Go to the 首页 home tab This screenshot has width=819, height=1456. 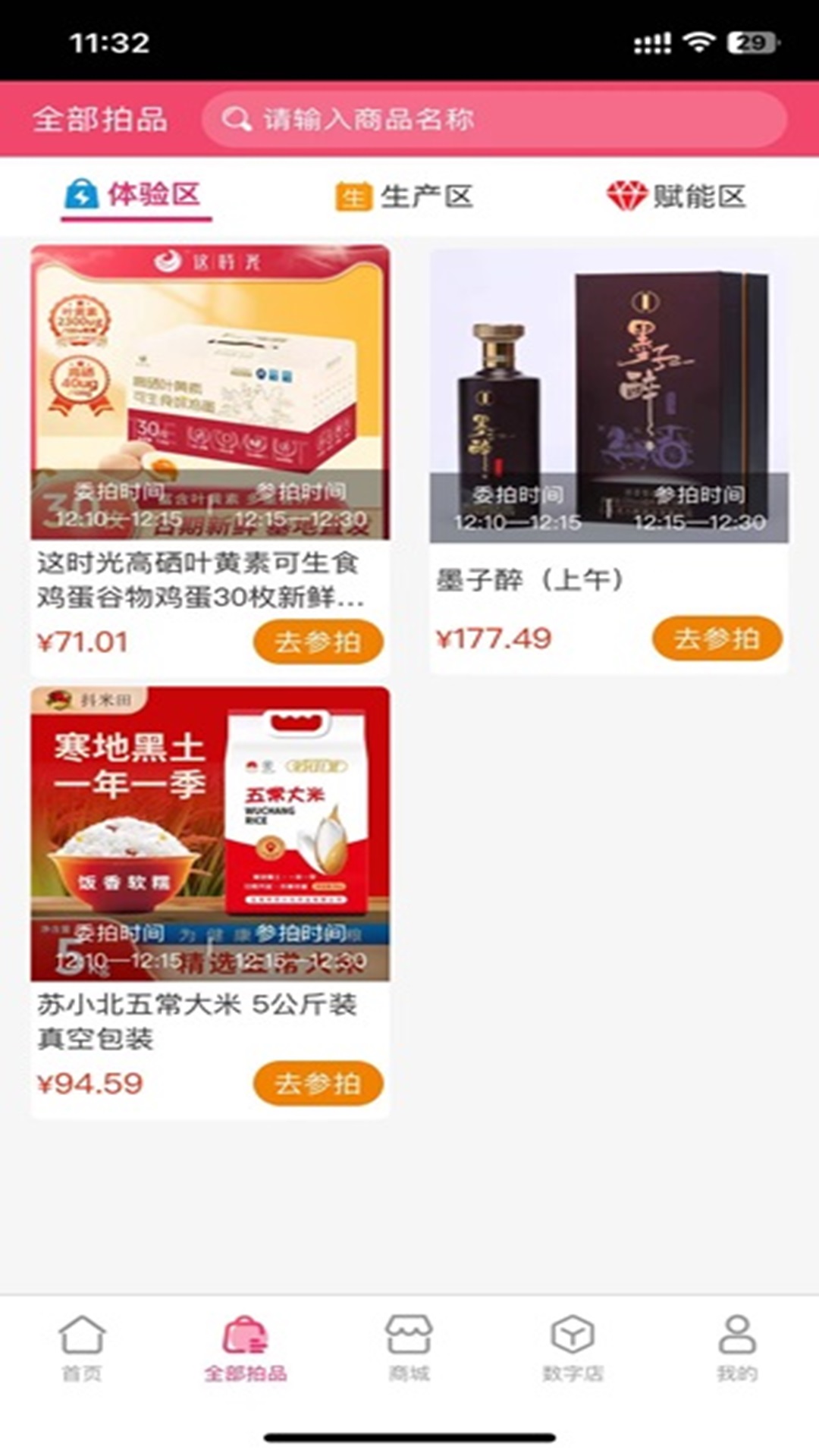click(82, 1348)
